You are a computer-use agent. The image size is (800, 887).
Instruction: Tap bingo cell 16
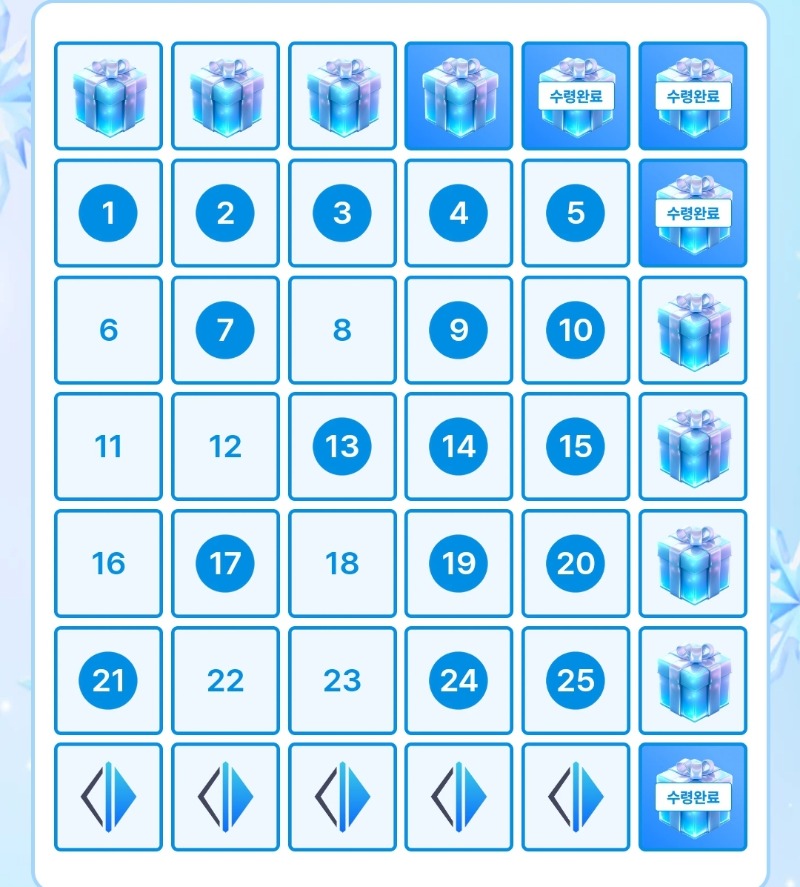[x=108, y=564]
